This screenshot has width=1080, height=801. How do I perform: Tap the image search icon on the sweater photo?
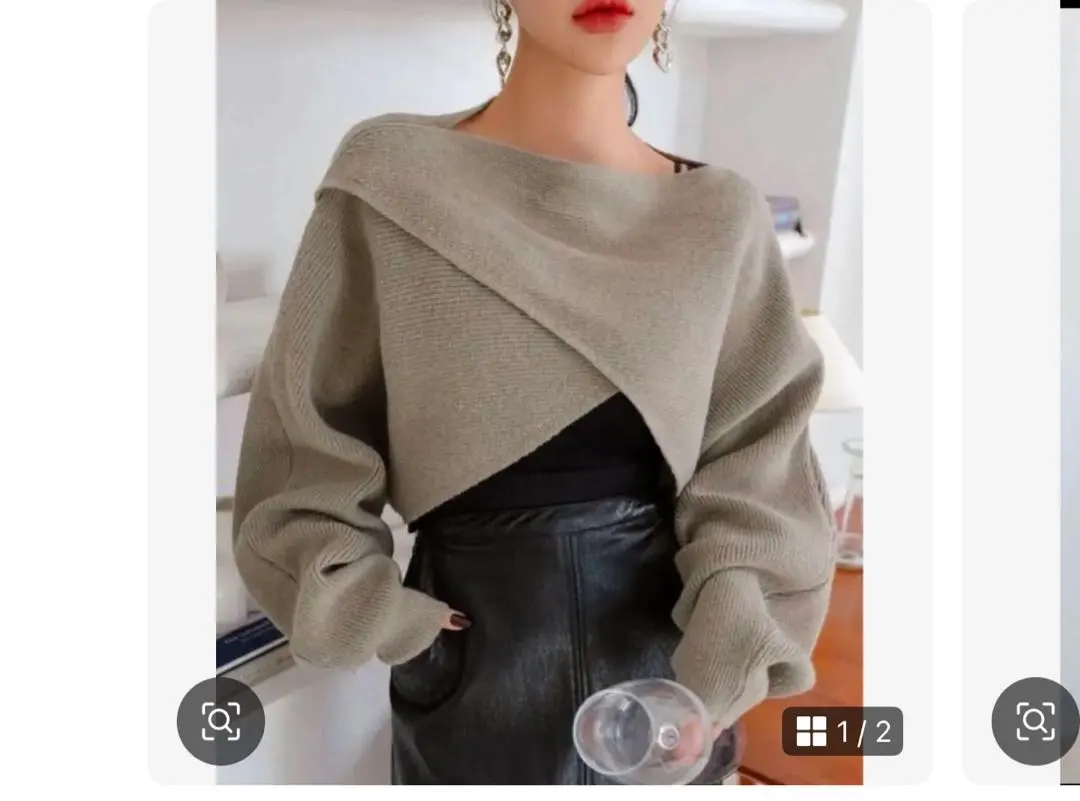click(220, 721)
